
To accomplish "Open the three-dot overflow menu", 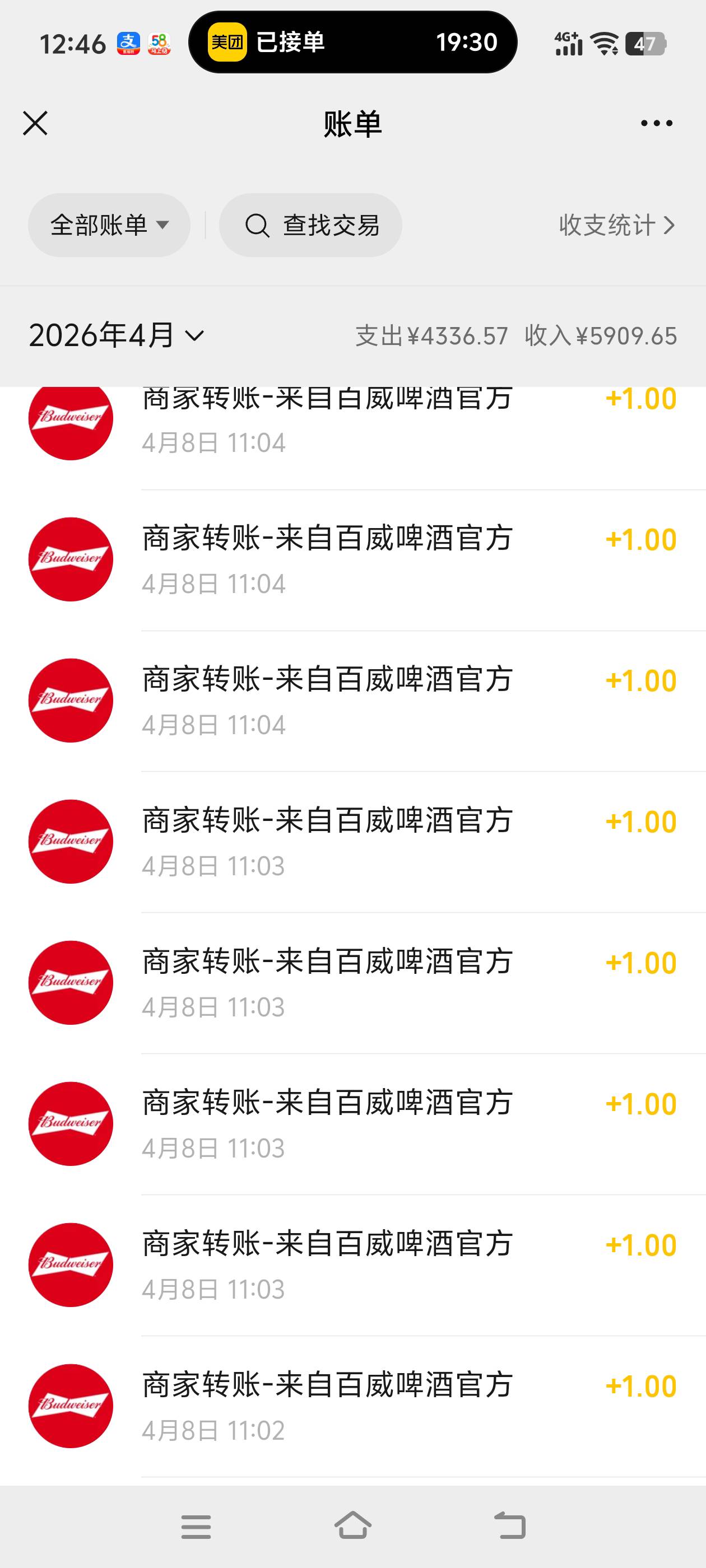I will [x=656, y=124].
